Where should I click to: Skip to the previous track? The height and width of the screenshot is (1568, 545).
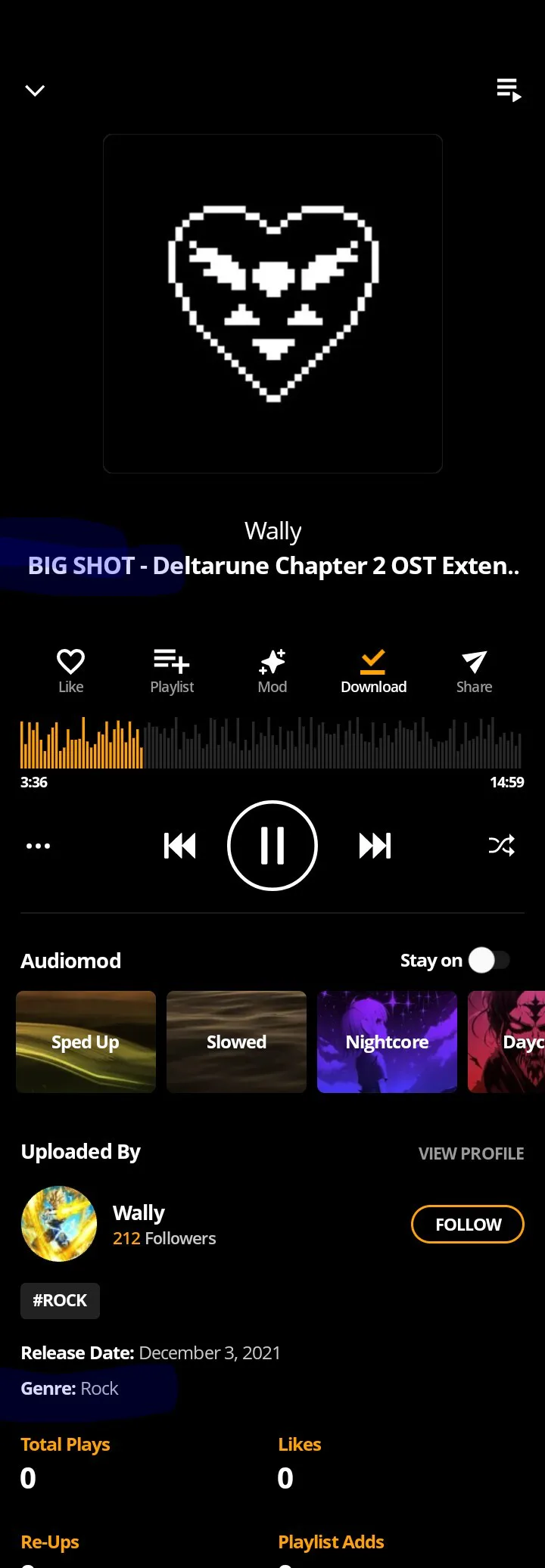click(180, 846)
